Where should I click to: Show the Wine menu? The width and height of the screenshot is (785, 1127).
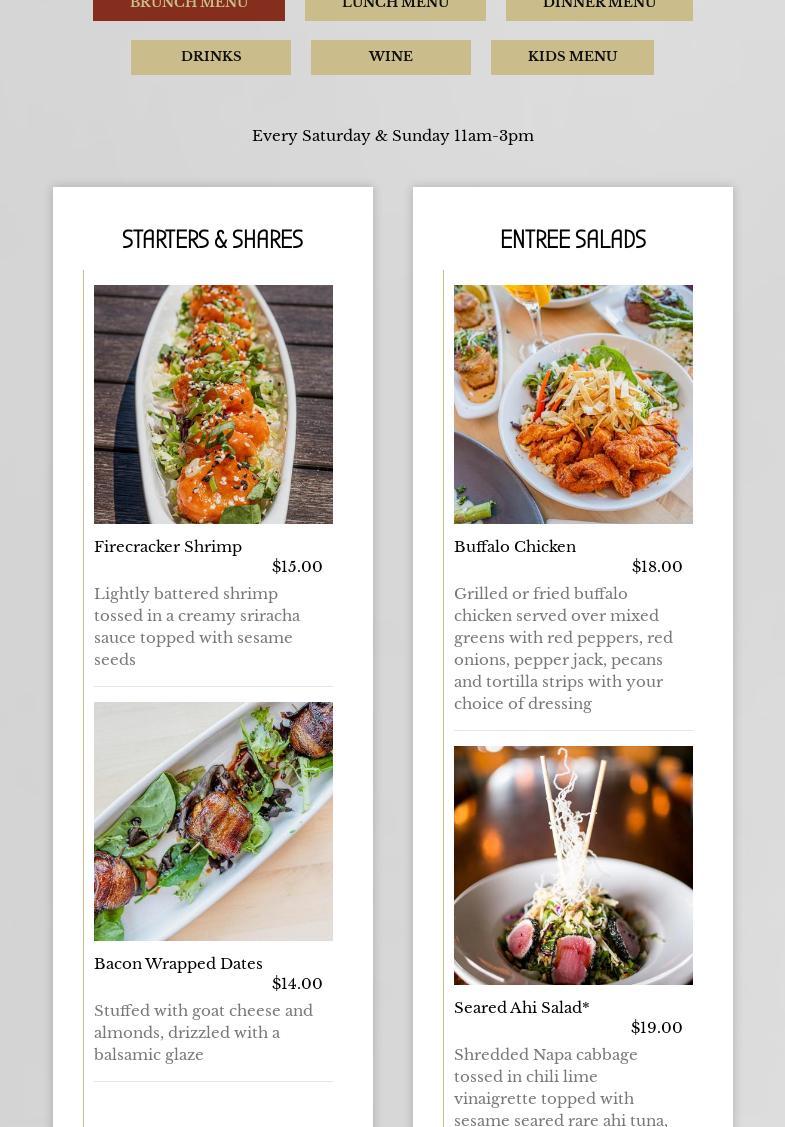390,57
